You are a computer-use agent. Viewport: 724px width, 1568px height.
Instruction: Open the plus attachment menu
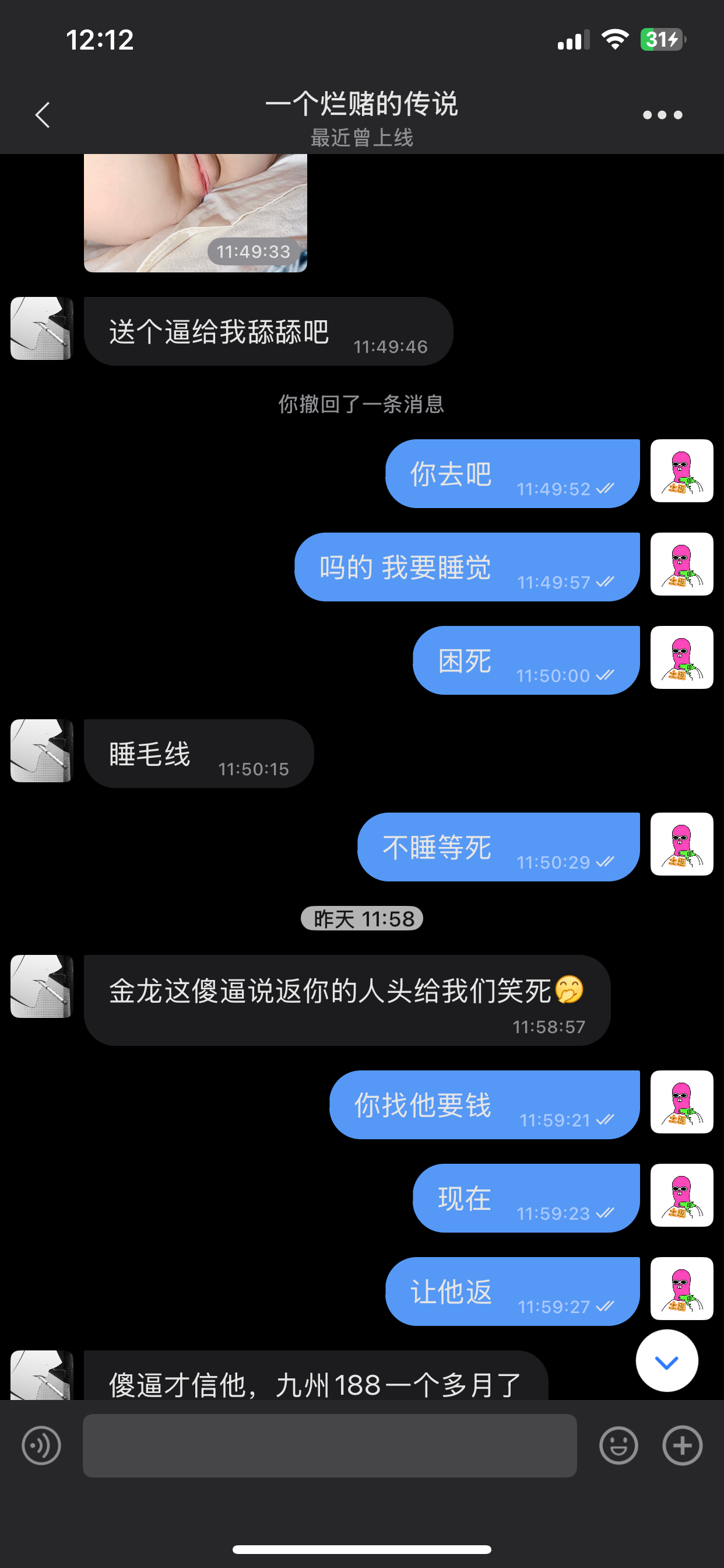(683, 1445)
